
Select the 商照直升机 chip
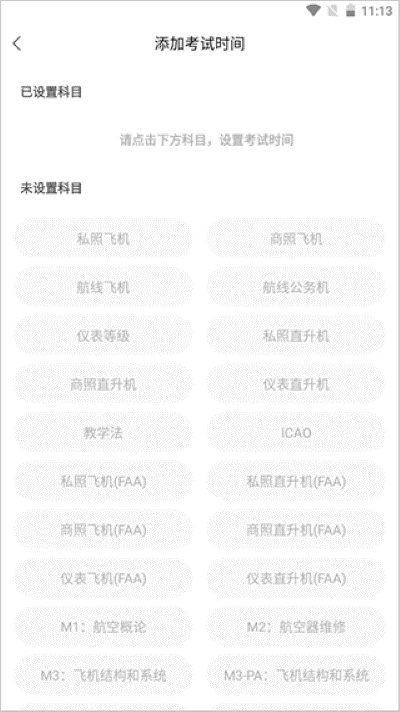click(x=103, y=385)
